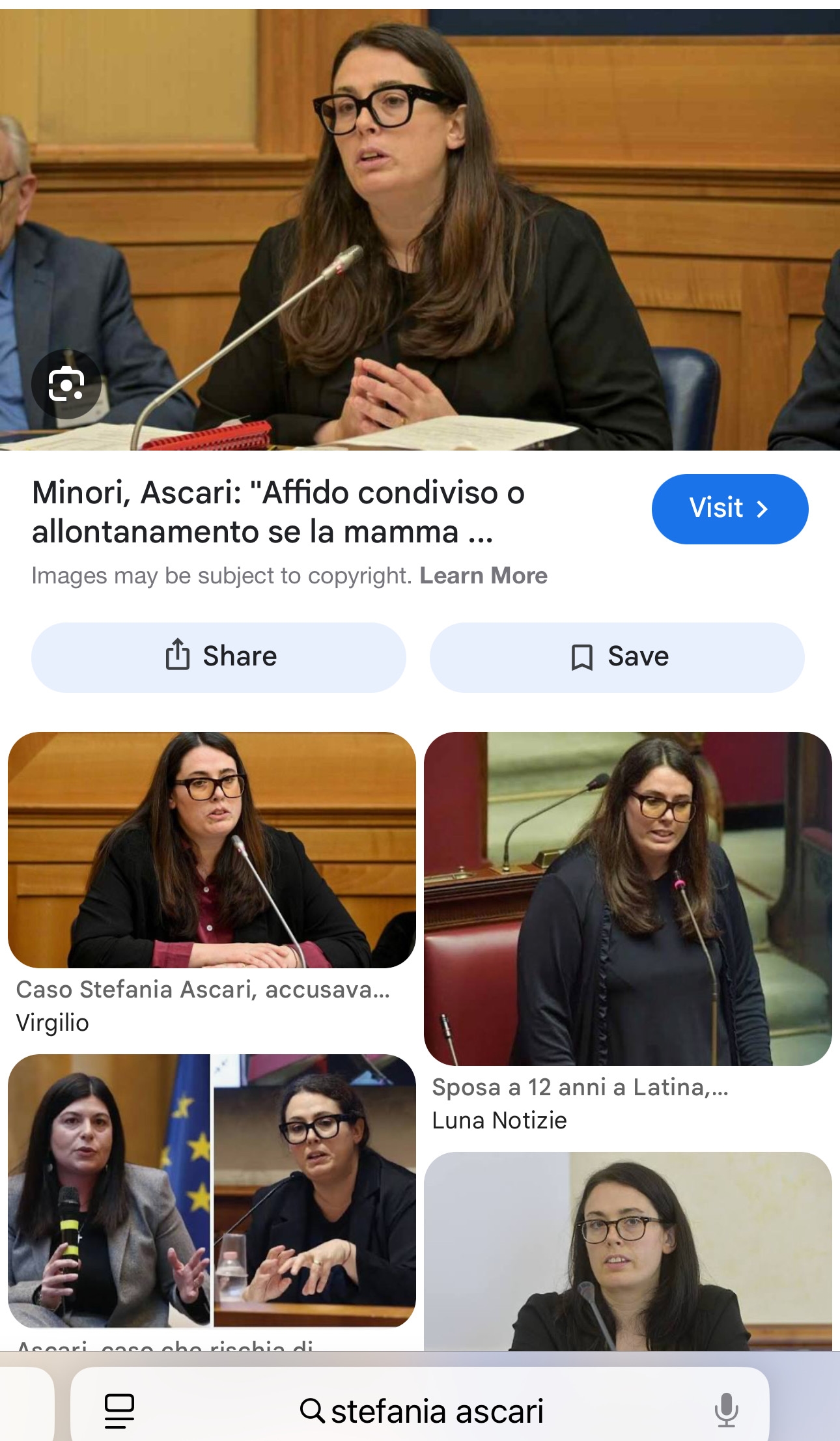The width and height of the screenshot is (840, 1441).
Task: Open the split image with the EU flag
Action: 212,1190
